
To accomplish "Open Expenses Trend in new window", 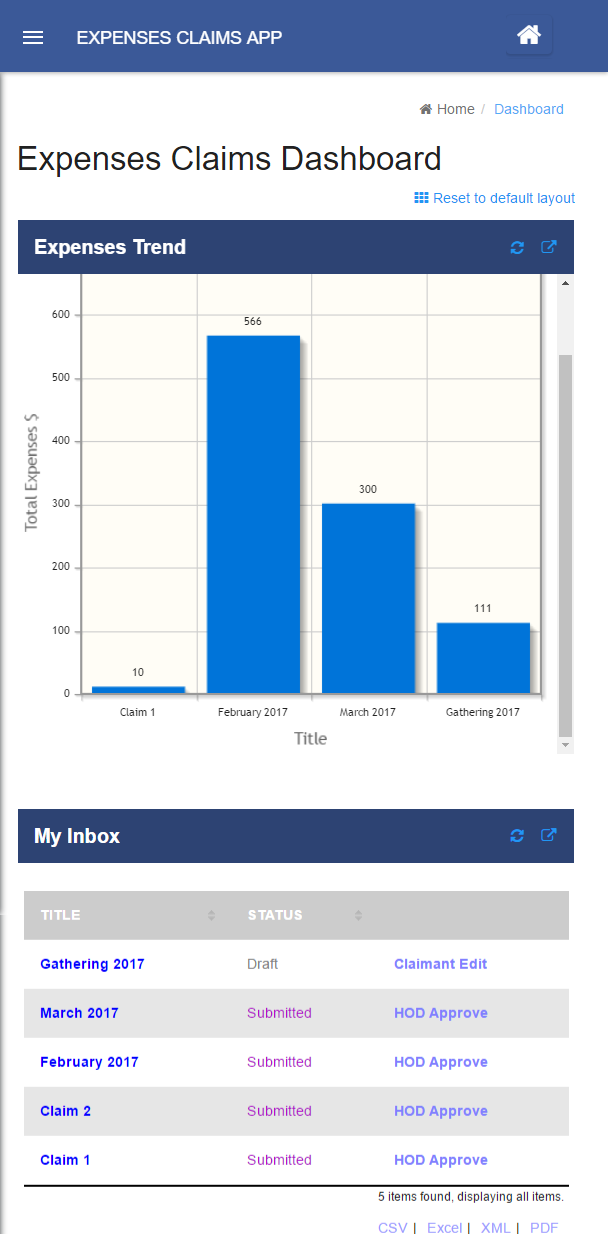I will point(549,247).
